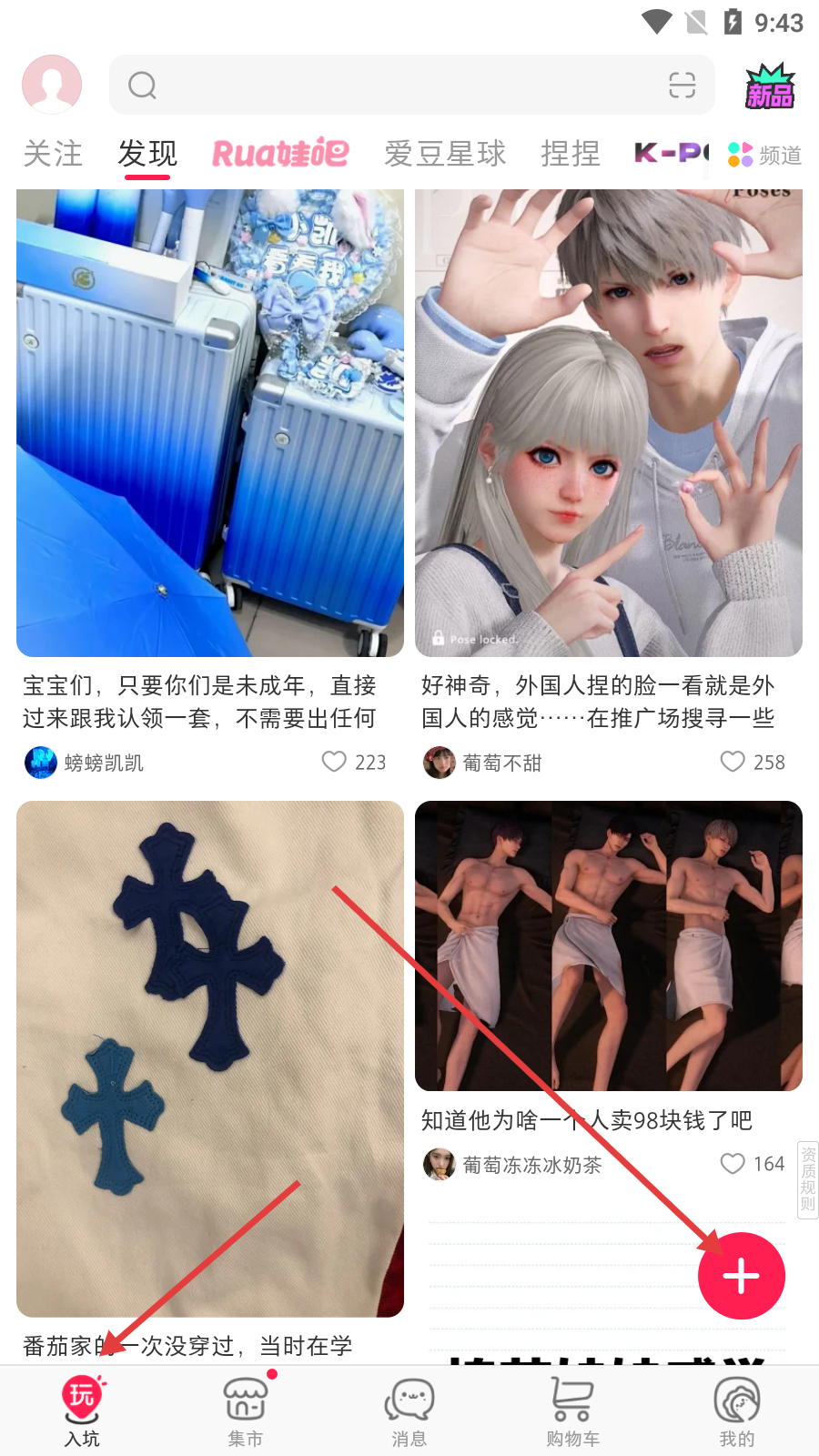Go to the 购物车 shopping cart
Image resolution: width=819 pixels, height=1456 pixels.
click(572, 1410)
